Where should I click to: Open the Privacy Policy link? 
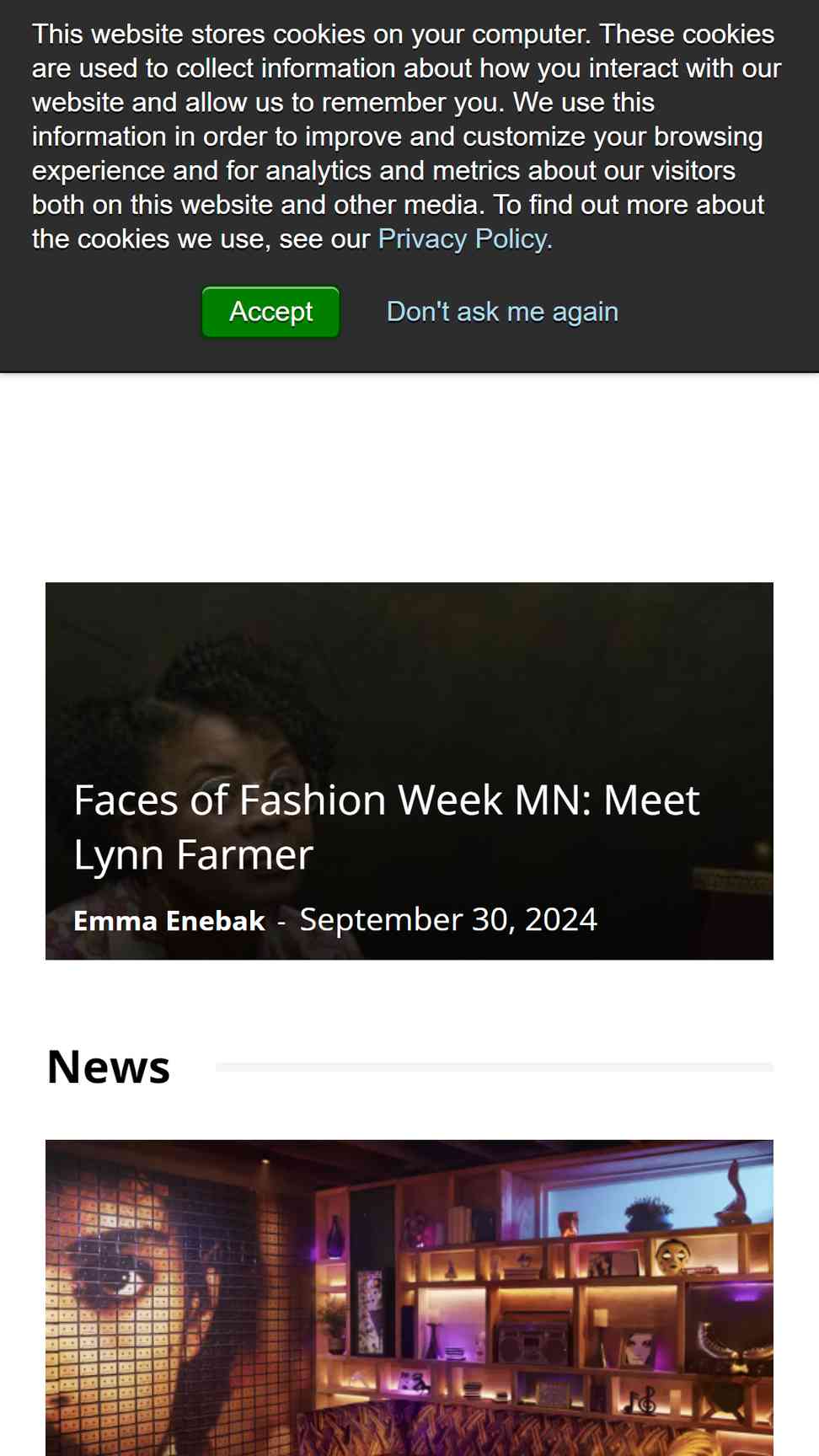coord(465,239)
